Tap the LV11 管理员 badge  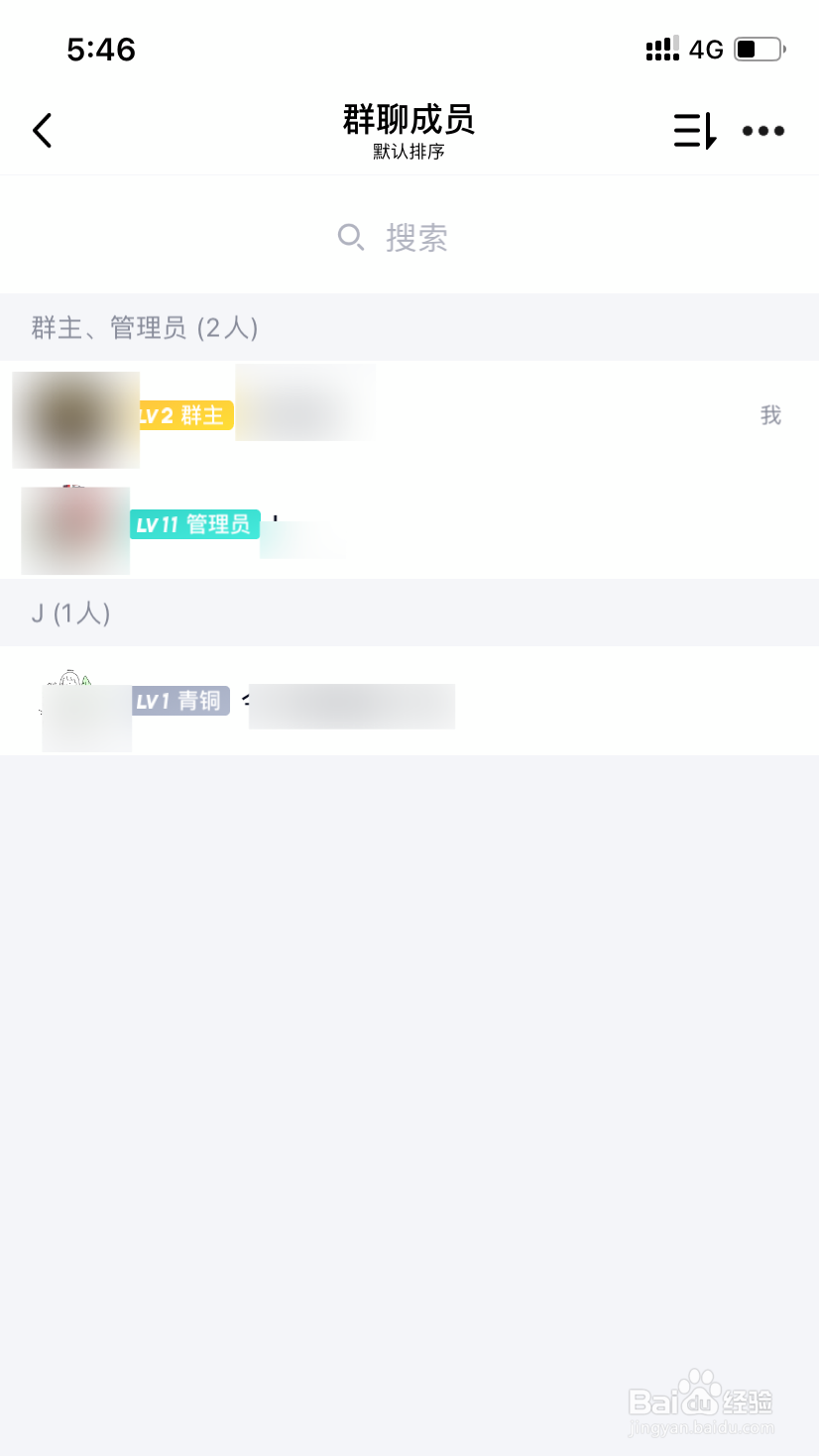(x=194, y=523)
